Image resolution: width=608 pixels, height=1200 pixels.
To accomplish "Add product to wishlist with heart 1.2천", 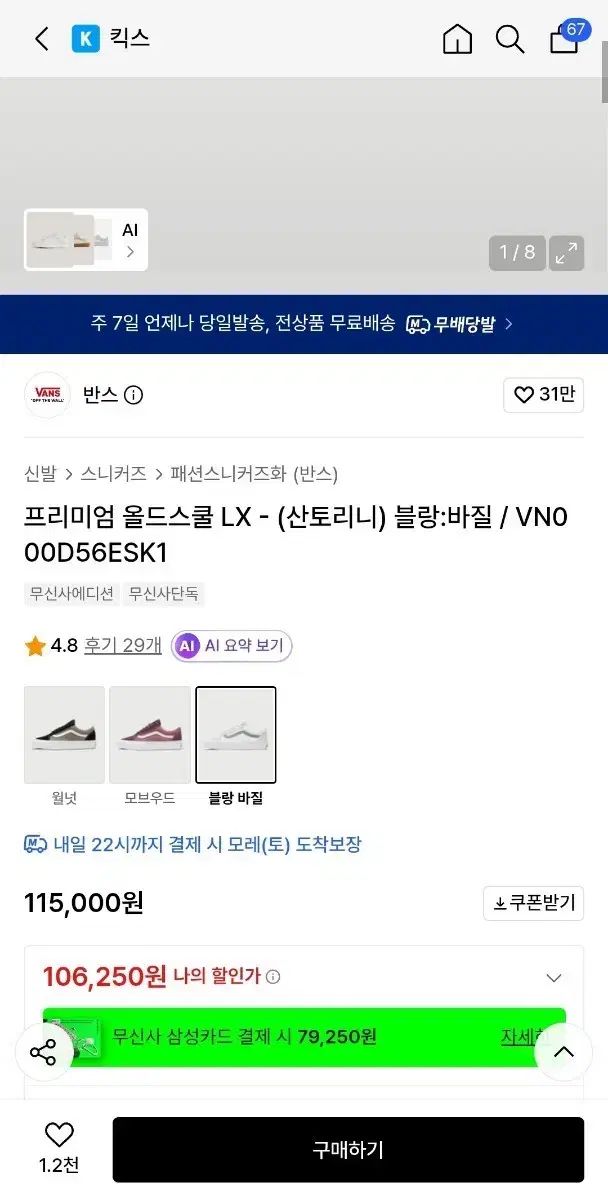I will [59, 1148].
